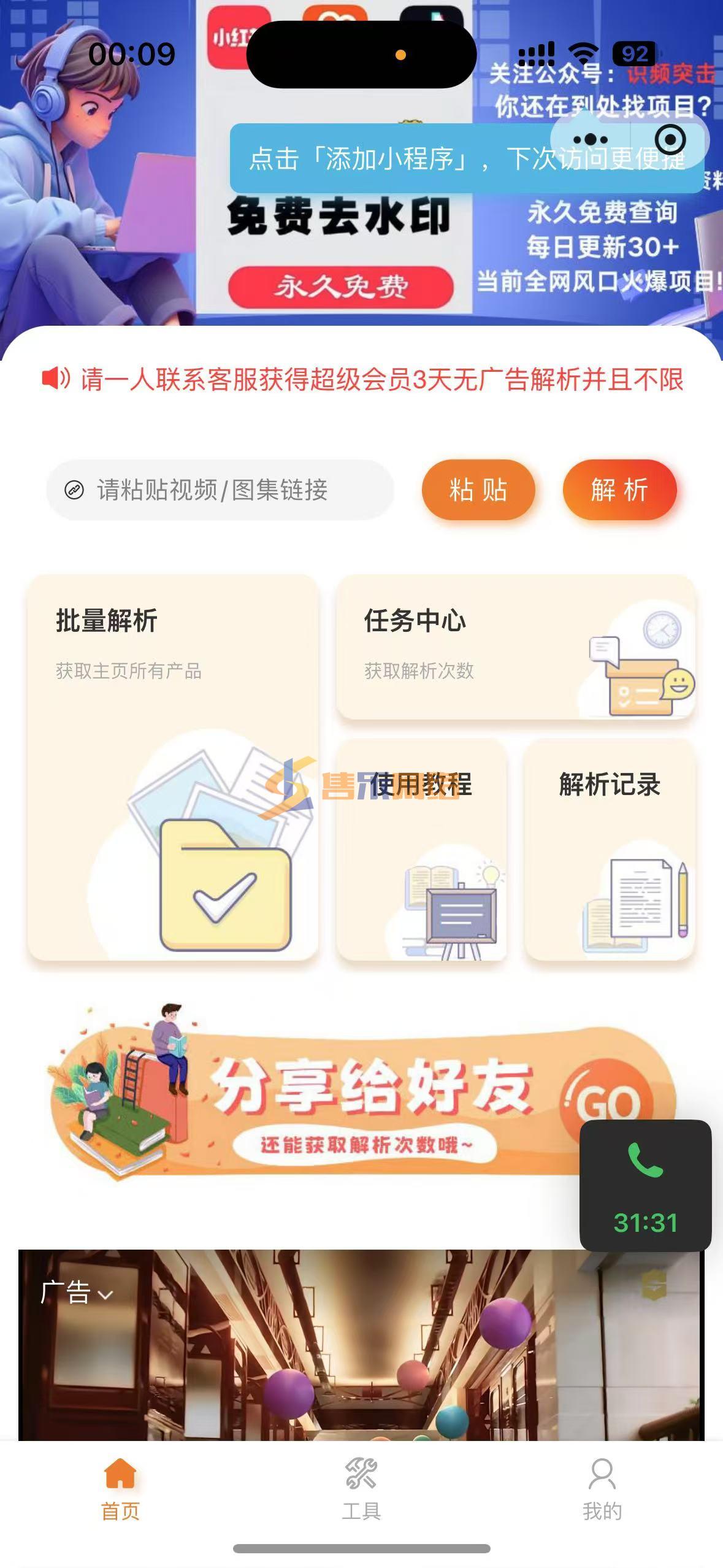723x1568 pixels.
Task: Select the 首页 tab
Action: coord(120,1488)
